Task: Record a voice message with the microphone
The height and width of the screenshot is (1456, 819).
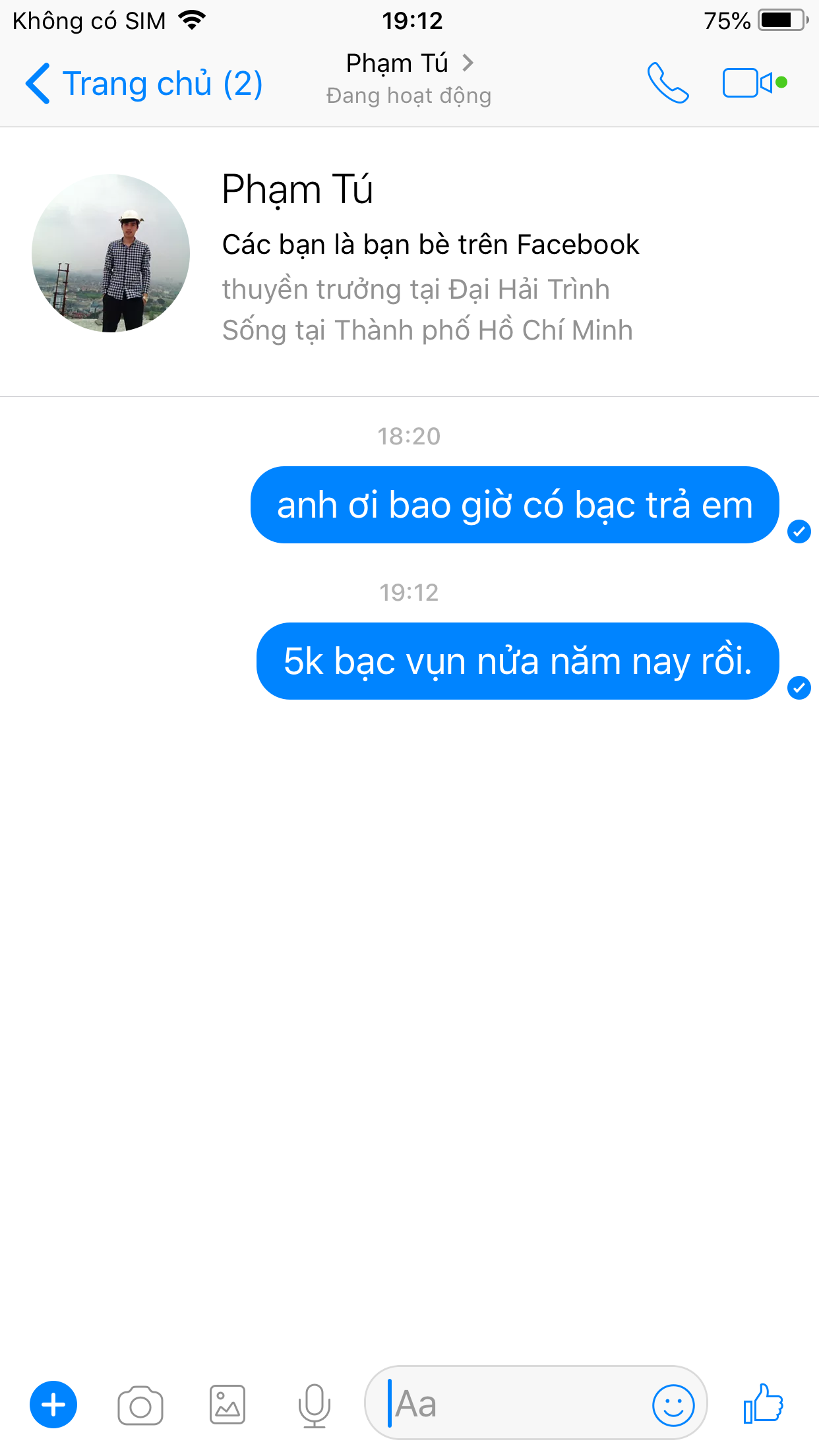Action: coord(315,1405)
